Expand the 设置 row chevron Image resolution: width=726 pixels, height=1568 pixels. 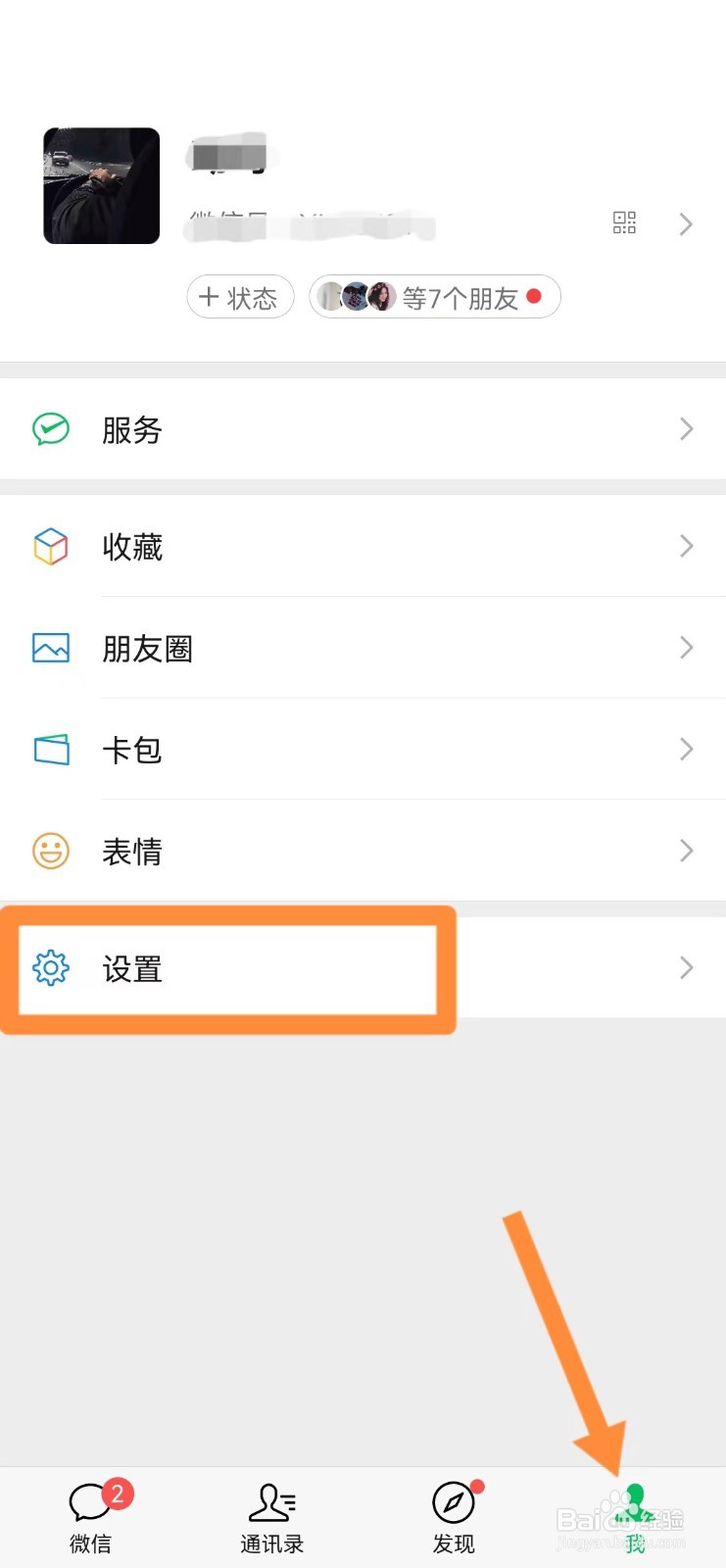click(x=686, y=968)
